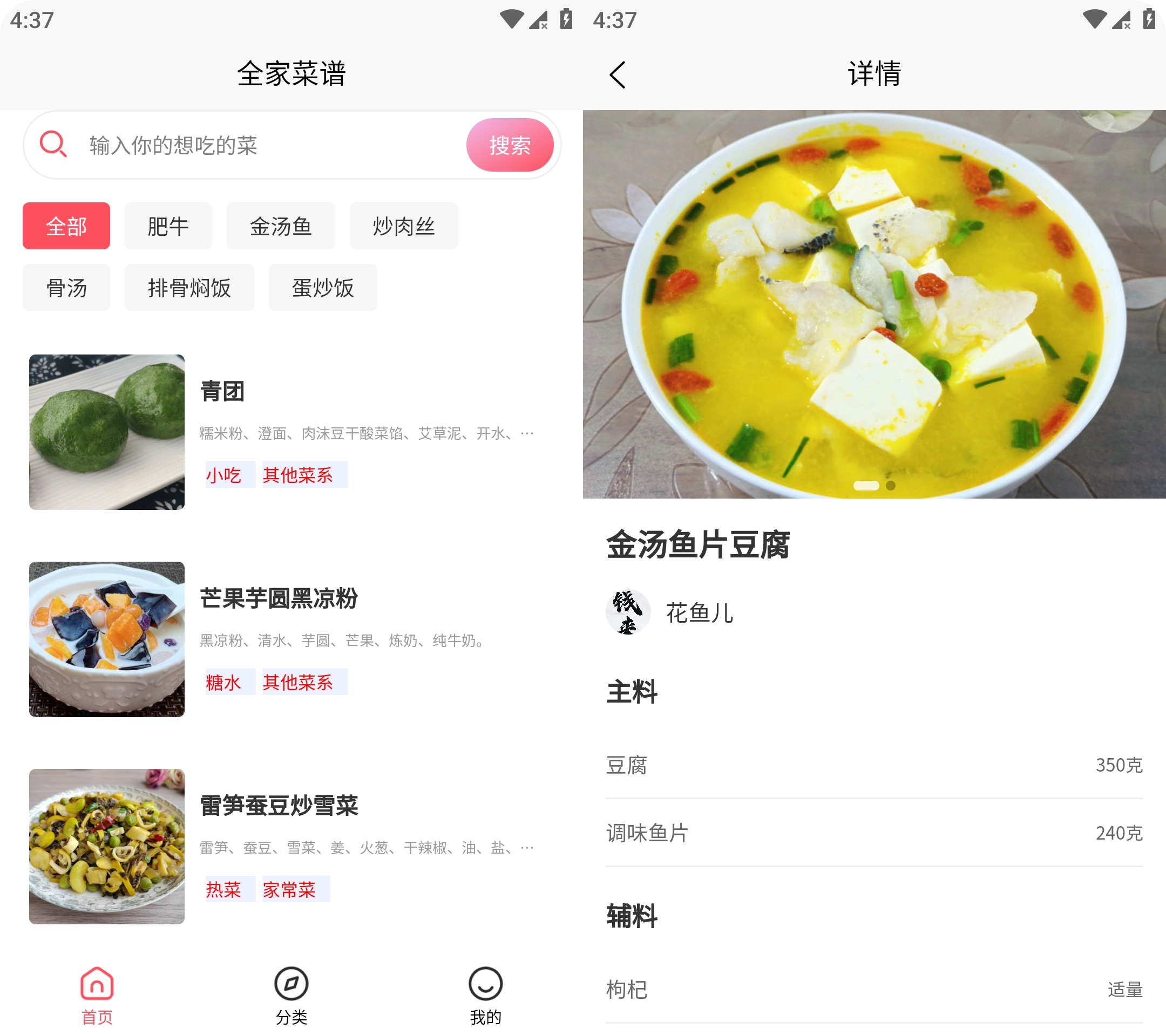The width and height of the screenshot is (1166, 1036).
Task: Filter recipes by 肥牛
Action: (x=168, y=226)
